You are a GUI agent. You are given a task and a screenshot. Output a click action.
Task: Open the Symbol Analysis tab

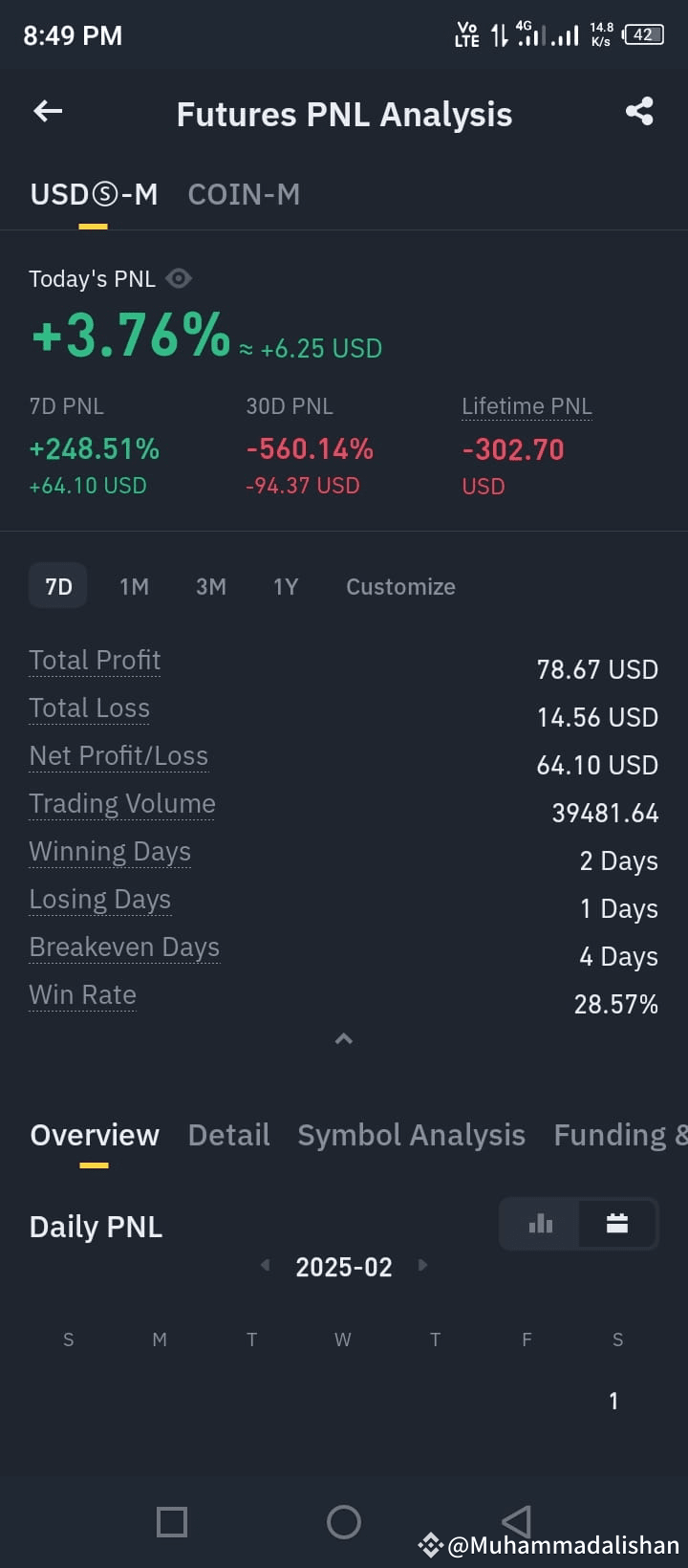pos(411,1135)
